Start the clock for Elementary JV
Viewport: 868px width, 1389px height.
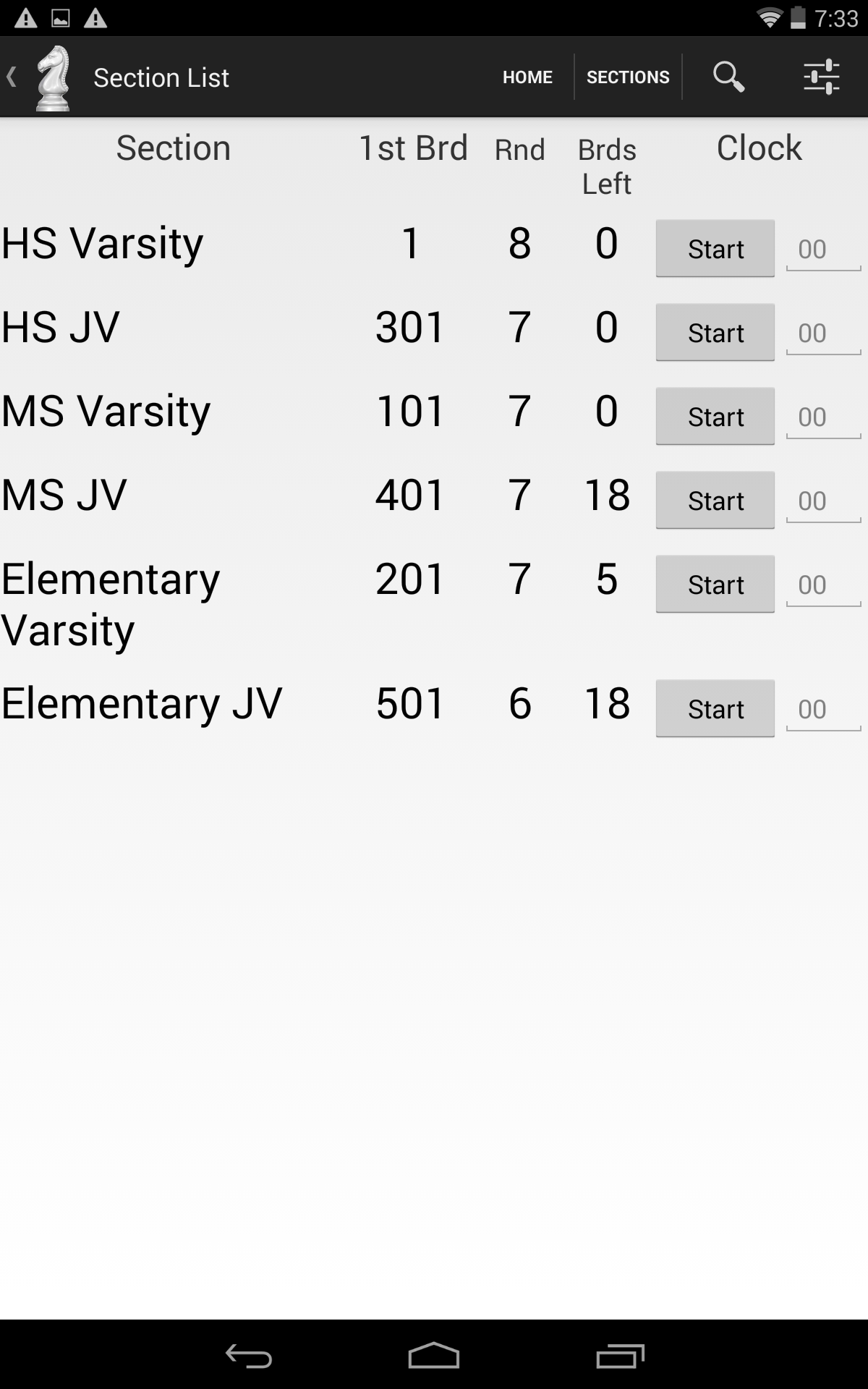tap(715, 708)
